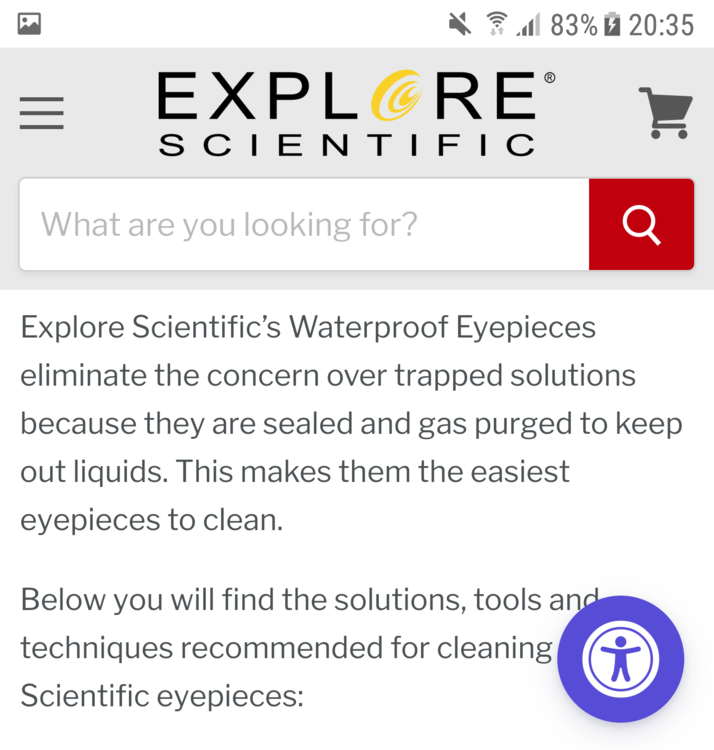Tap the 'What are you looking for?' search field
This screenshot has height=750, width=714.
(x=304, y=224)
